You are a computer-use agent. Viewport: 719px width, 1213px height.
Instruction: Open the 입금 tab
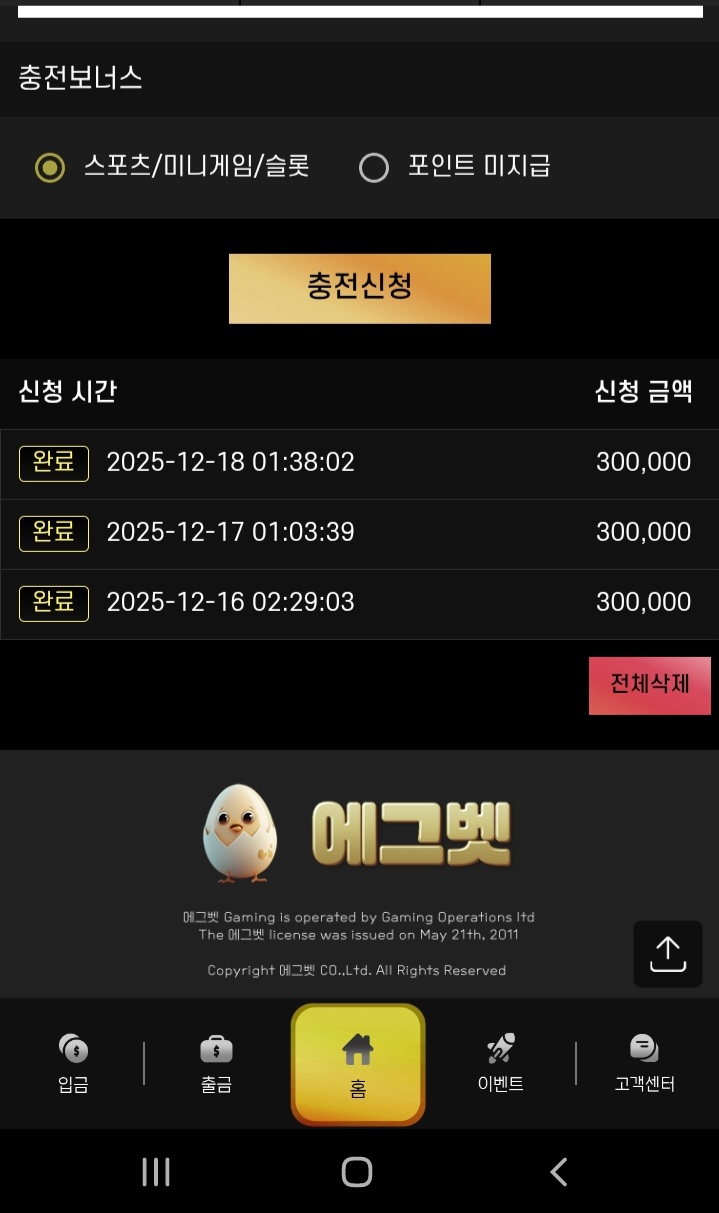click(73, 1063)
